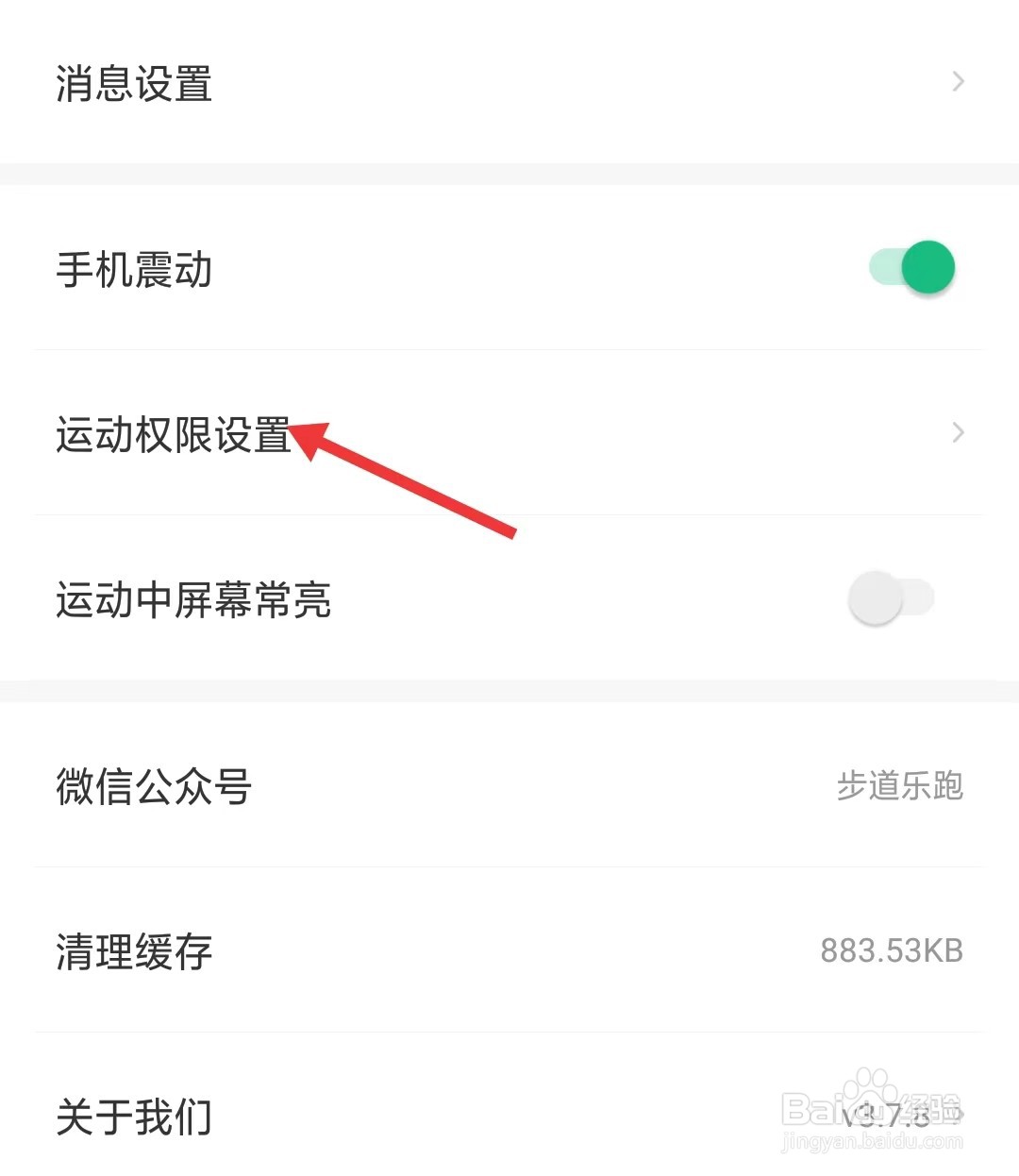Open 关于我们 to view app info
Image resolution: width=1019 pixels, height=1176 pixels.
tap(130, 1117)
